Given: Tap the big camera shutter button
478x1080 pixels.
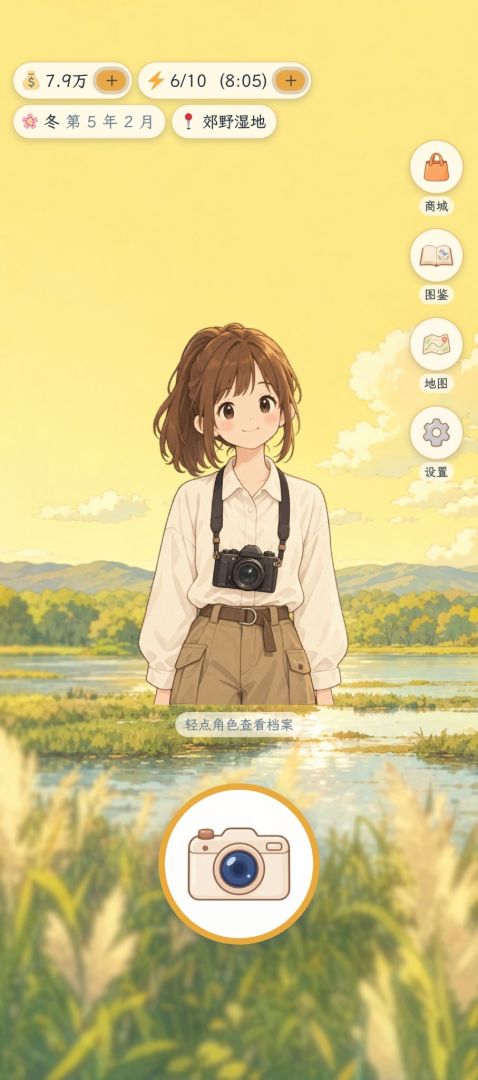Looking at the screenshot, I should [x=239, y=863].
